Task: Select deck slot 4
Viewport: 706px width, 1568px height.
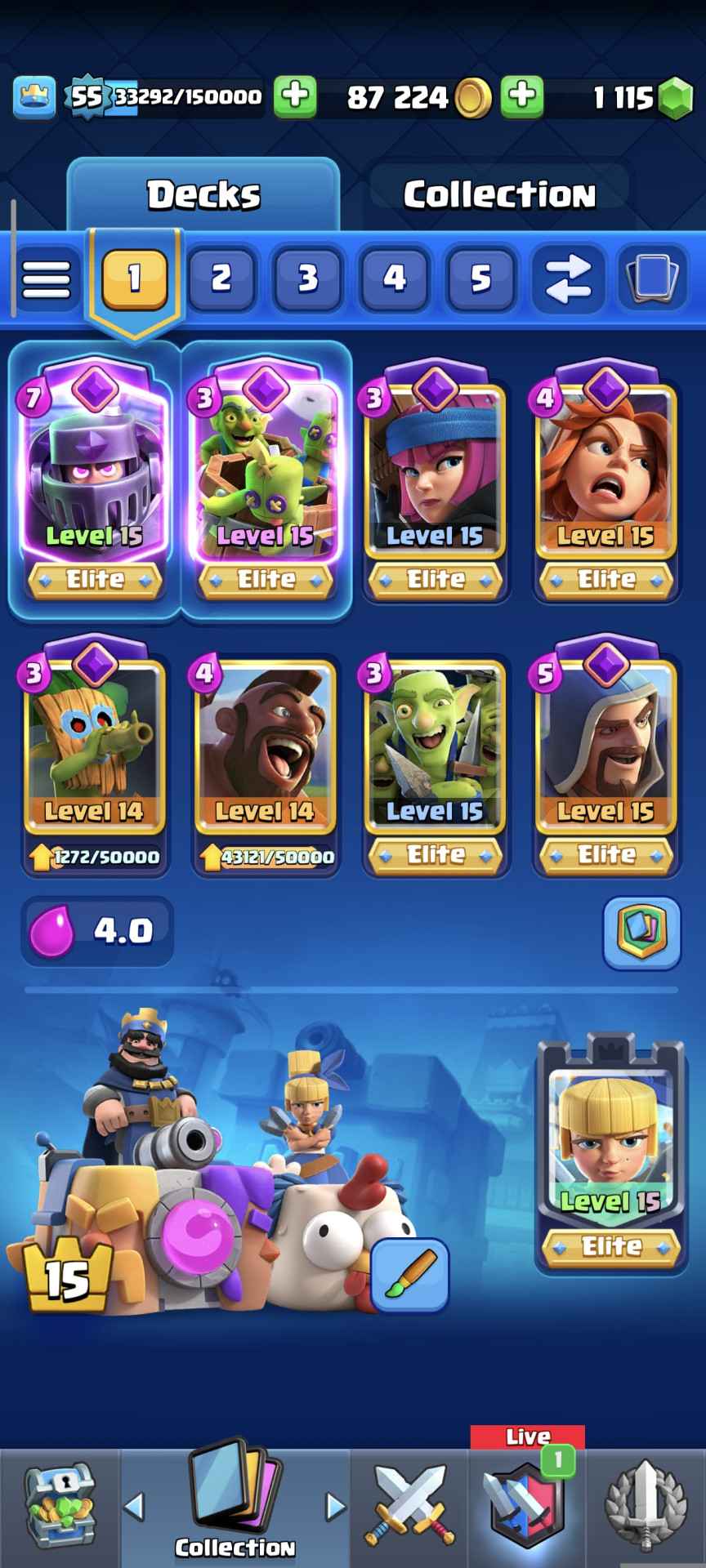Action: coord(394,279)
